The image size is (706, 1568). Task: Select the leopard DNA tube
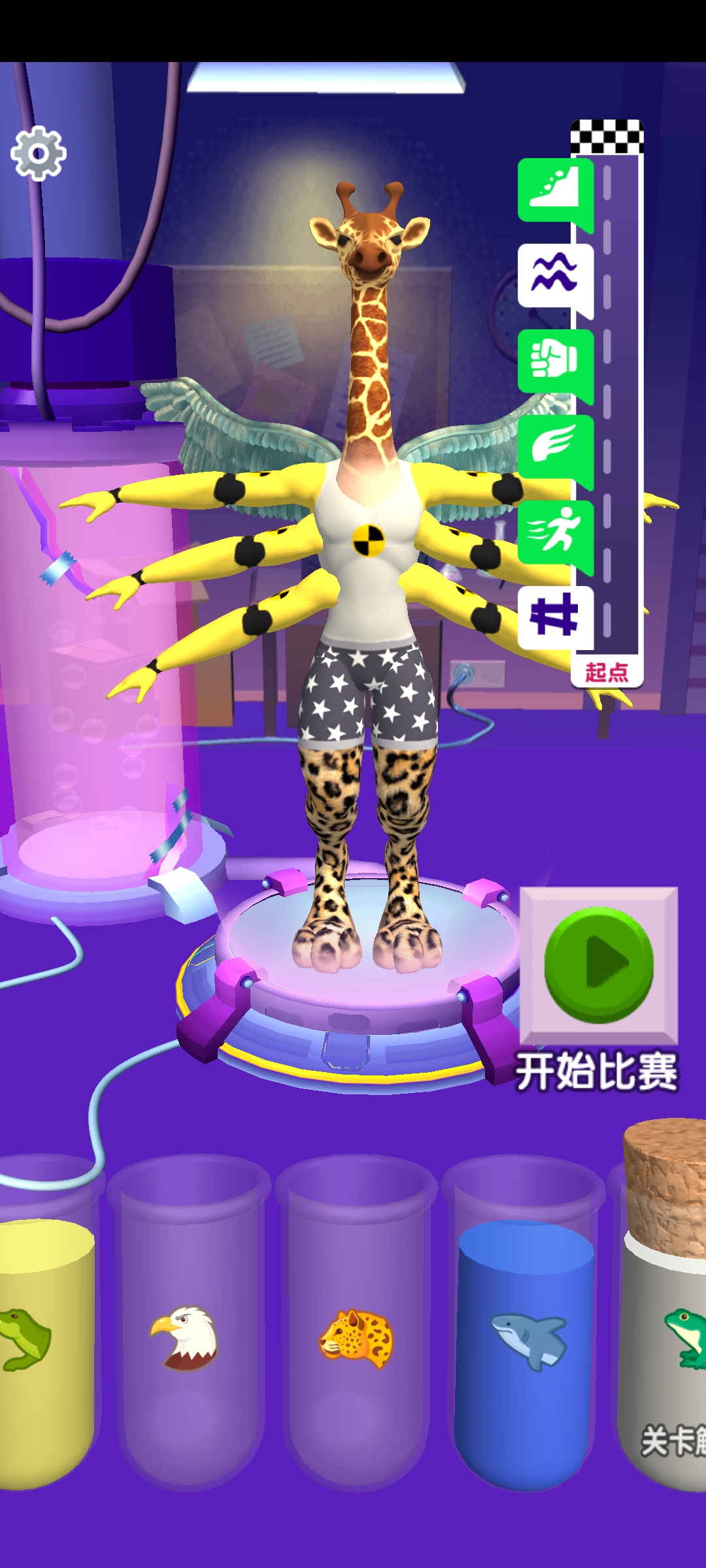[355, 1333]
